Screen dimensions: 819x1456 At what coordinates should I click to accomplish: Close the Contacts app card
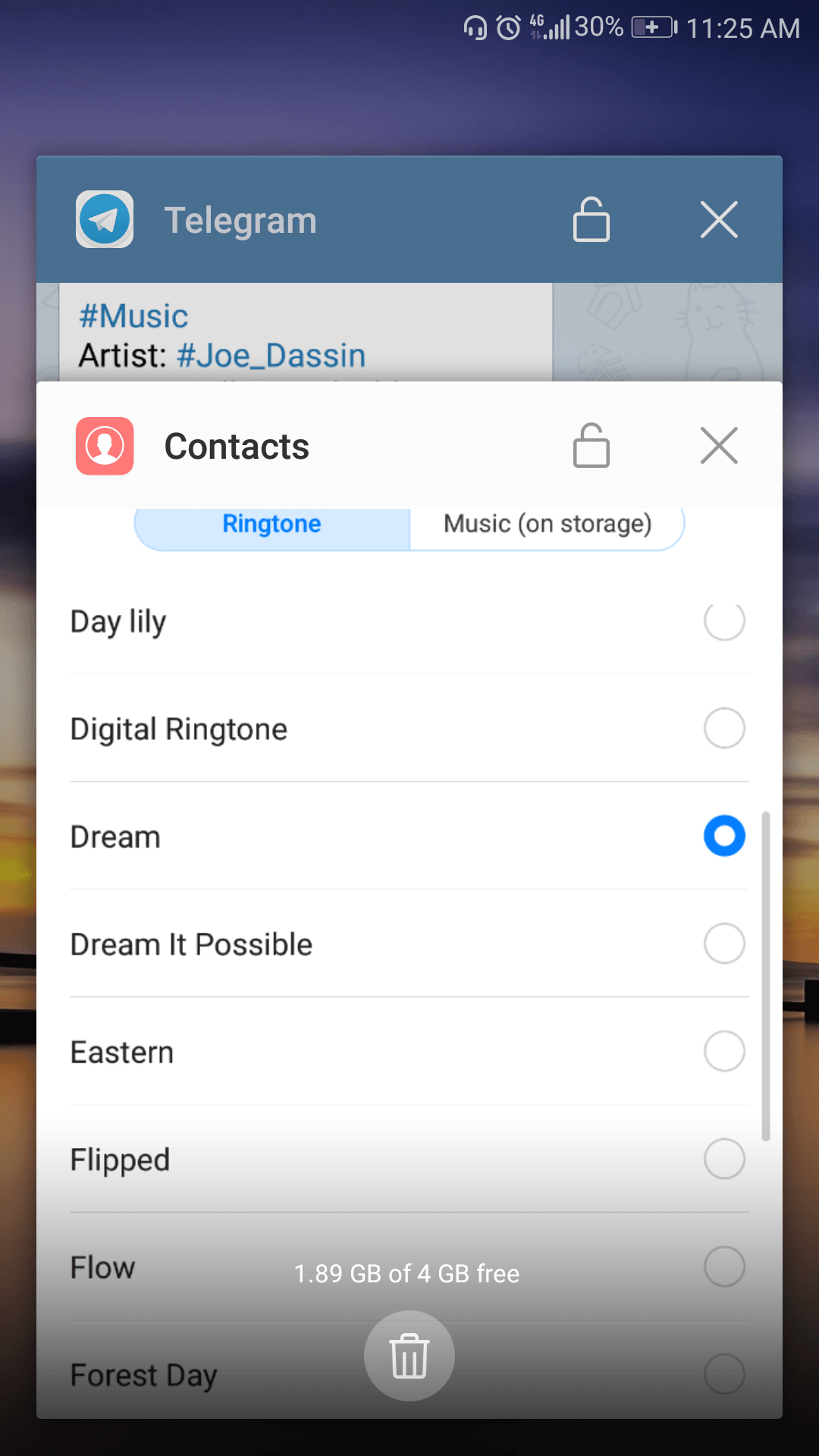click(719, 446)
